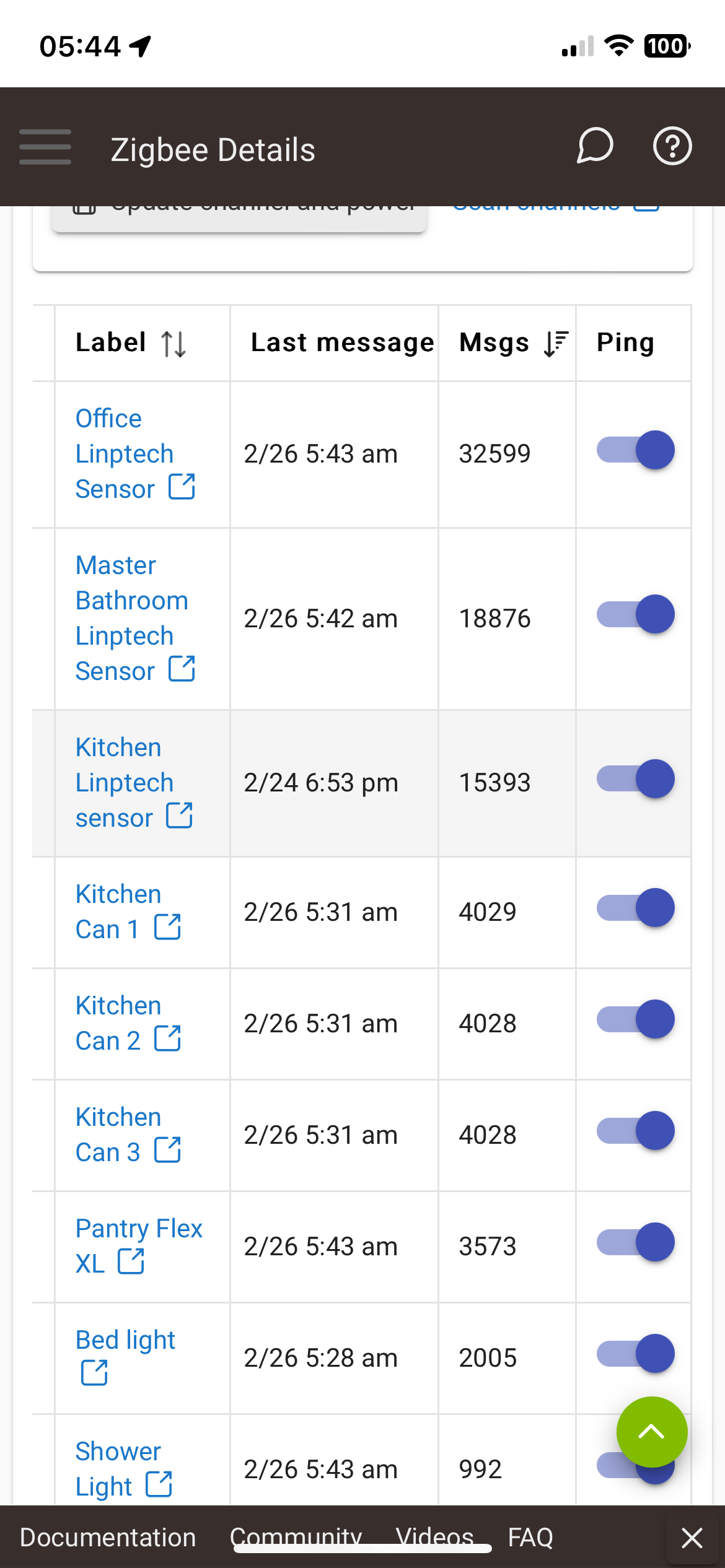The width and height of the screenshot is (725, 1568).
Task: Open the help question mark icon
Action: pyautogui.click(x=672, y=147)
